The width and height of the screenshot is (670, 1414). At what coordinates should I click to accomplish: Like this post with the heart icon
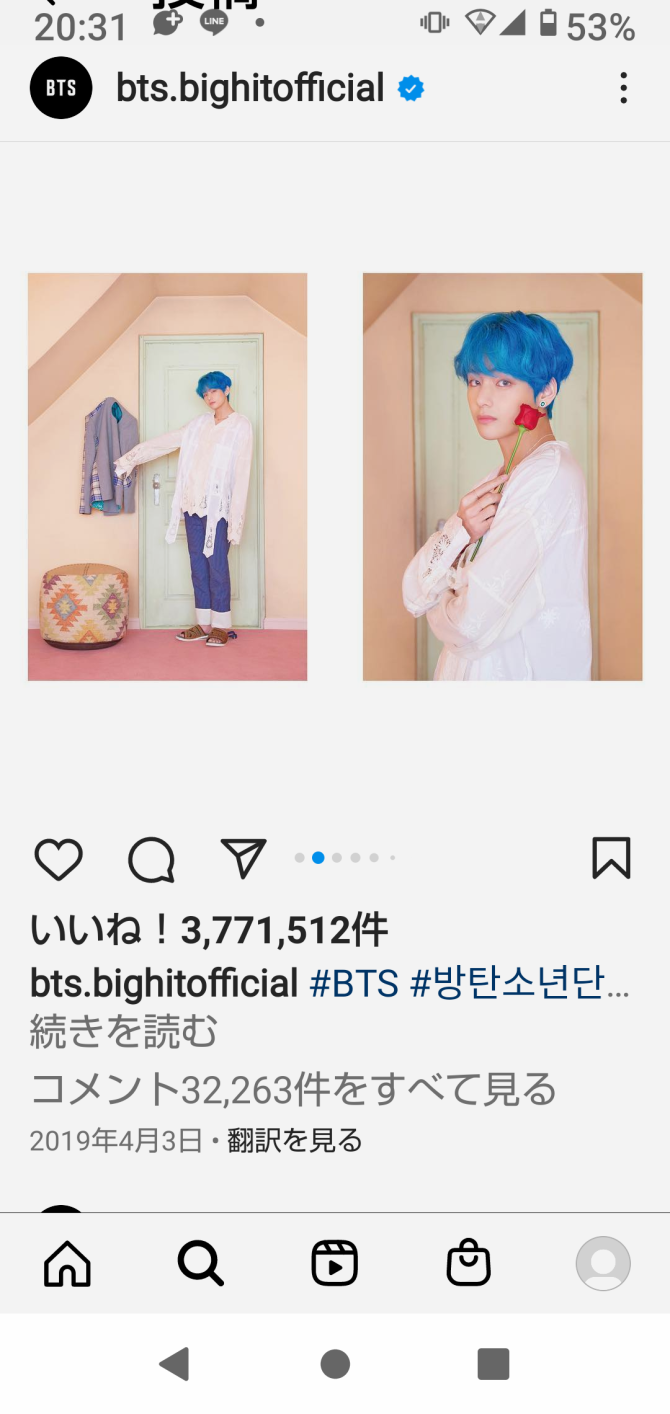click(x=58, y=859)
